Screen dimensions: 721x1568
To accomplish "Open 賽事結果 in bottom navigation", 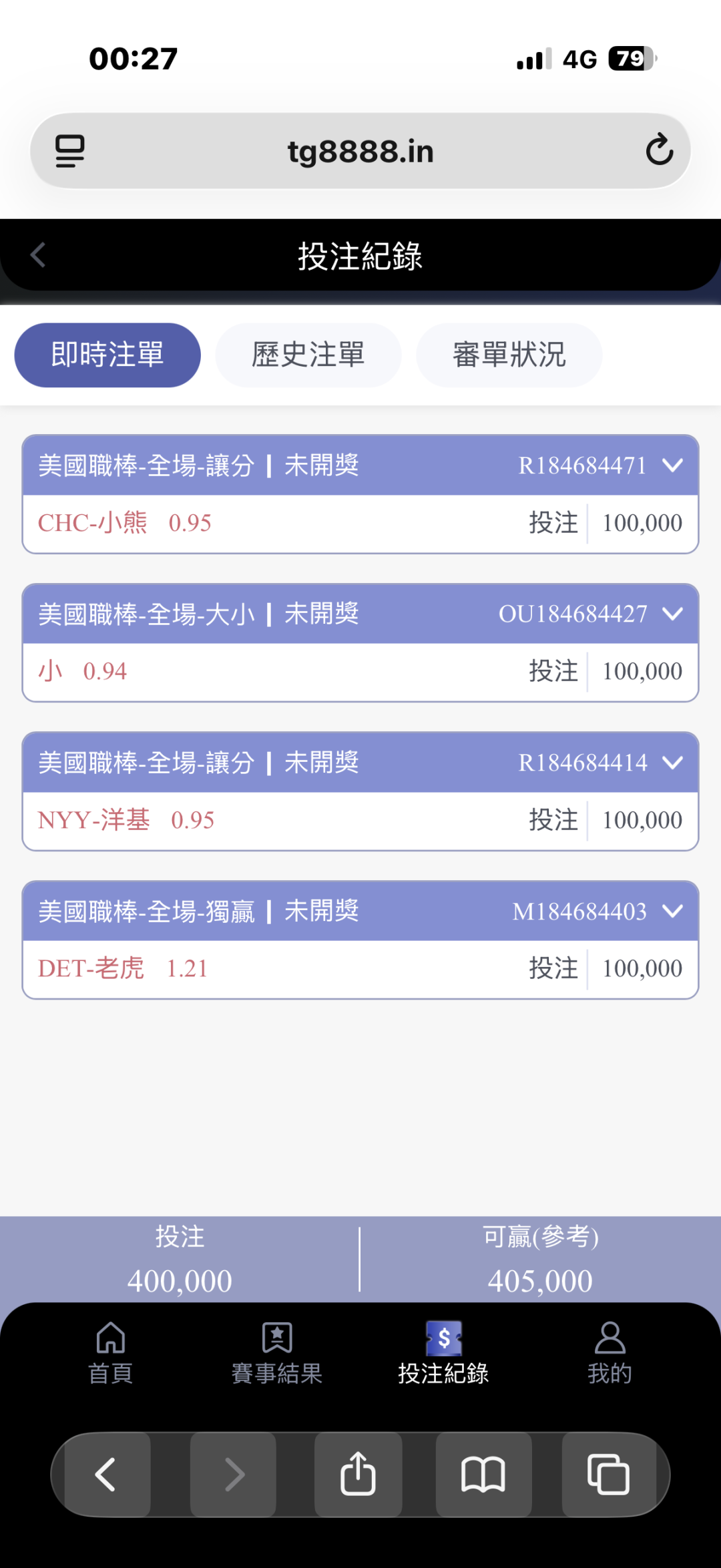I will click(277, 1353).
